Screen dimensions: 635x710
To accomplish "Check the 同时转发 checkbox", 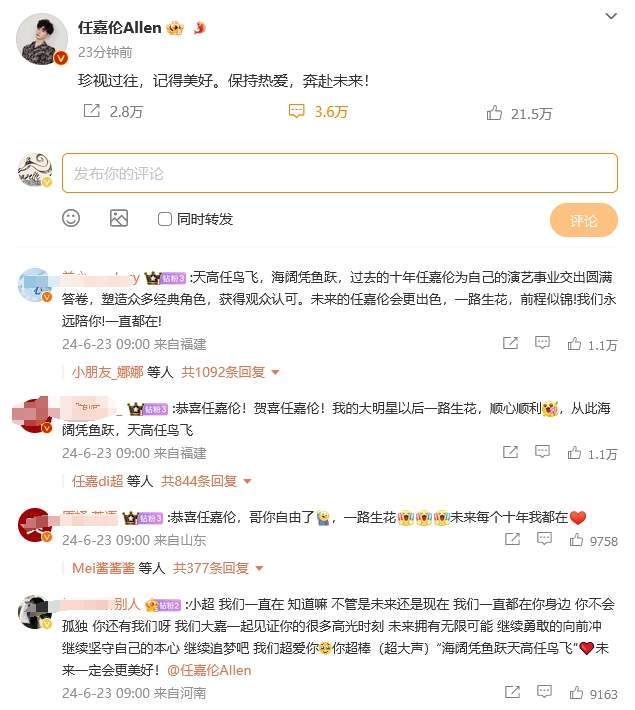I will tap(165, 219).
